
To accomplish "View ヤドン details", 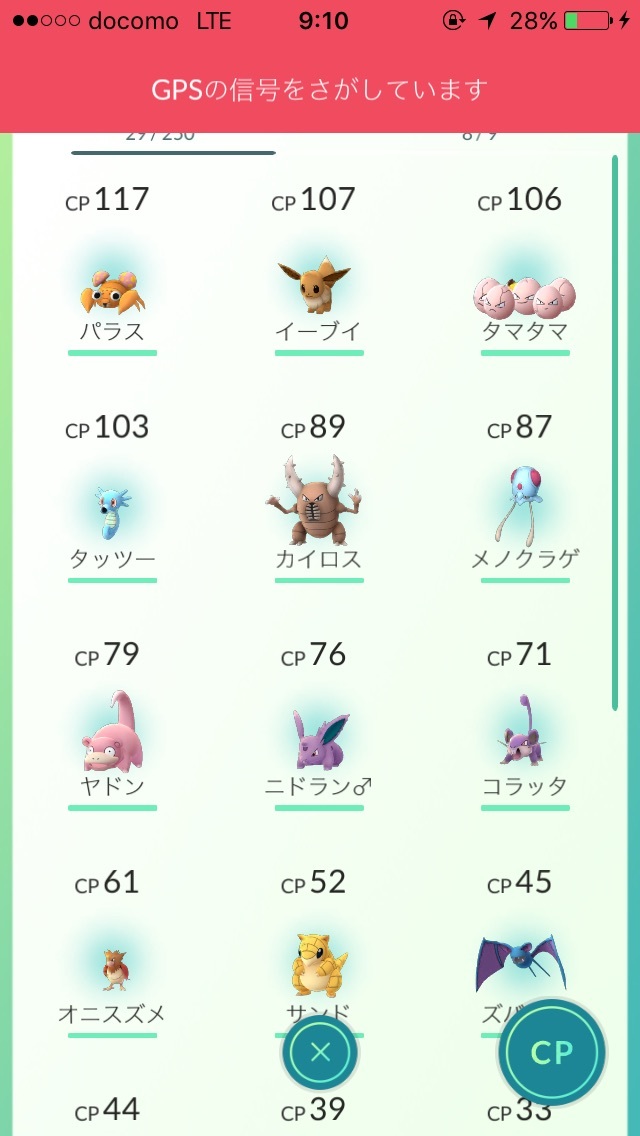I will [x=112, y=738].
